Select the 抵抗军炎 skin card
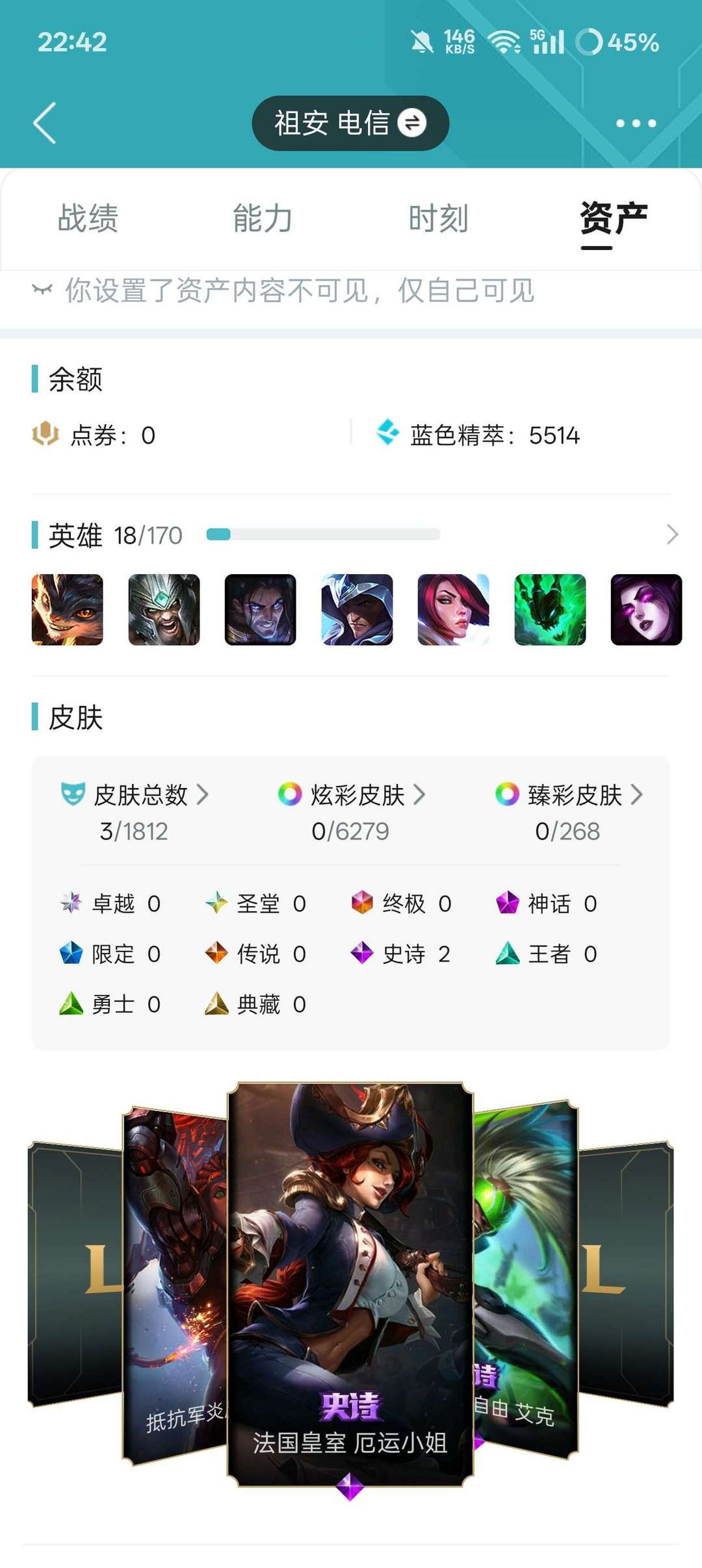702x1568 pixels. coord(175,1286)
